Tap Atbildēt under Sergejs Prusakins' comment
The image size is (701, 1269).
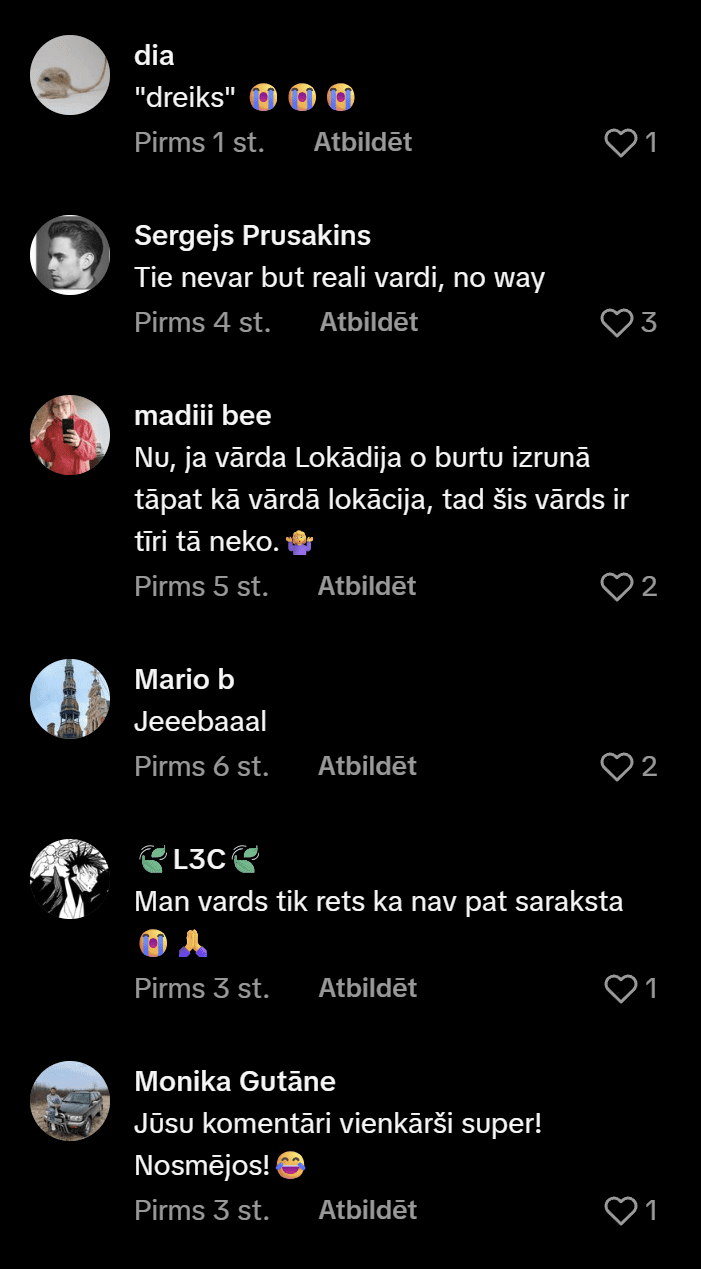[x=368, y=323]
